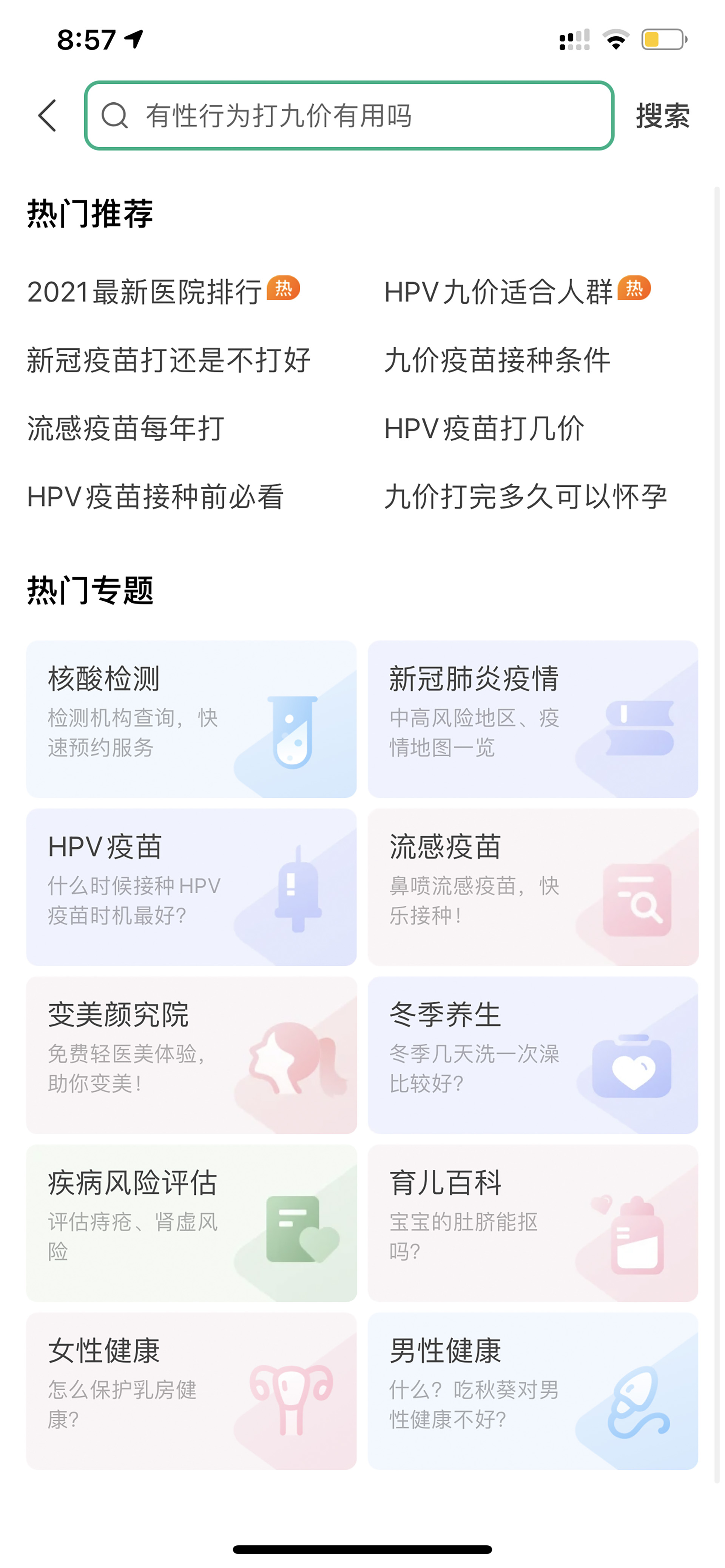This screenshot has width=725, height=1568.
Task: Open the 核酸检测 topic card
Action: (x=191, y=719)
